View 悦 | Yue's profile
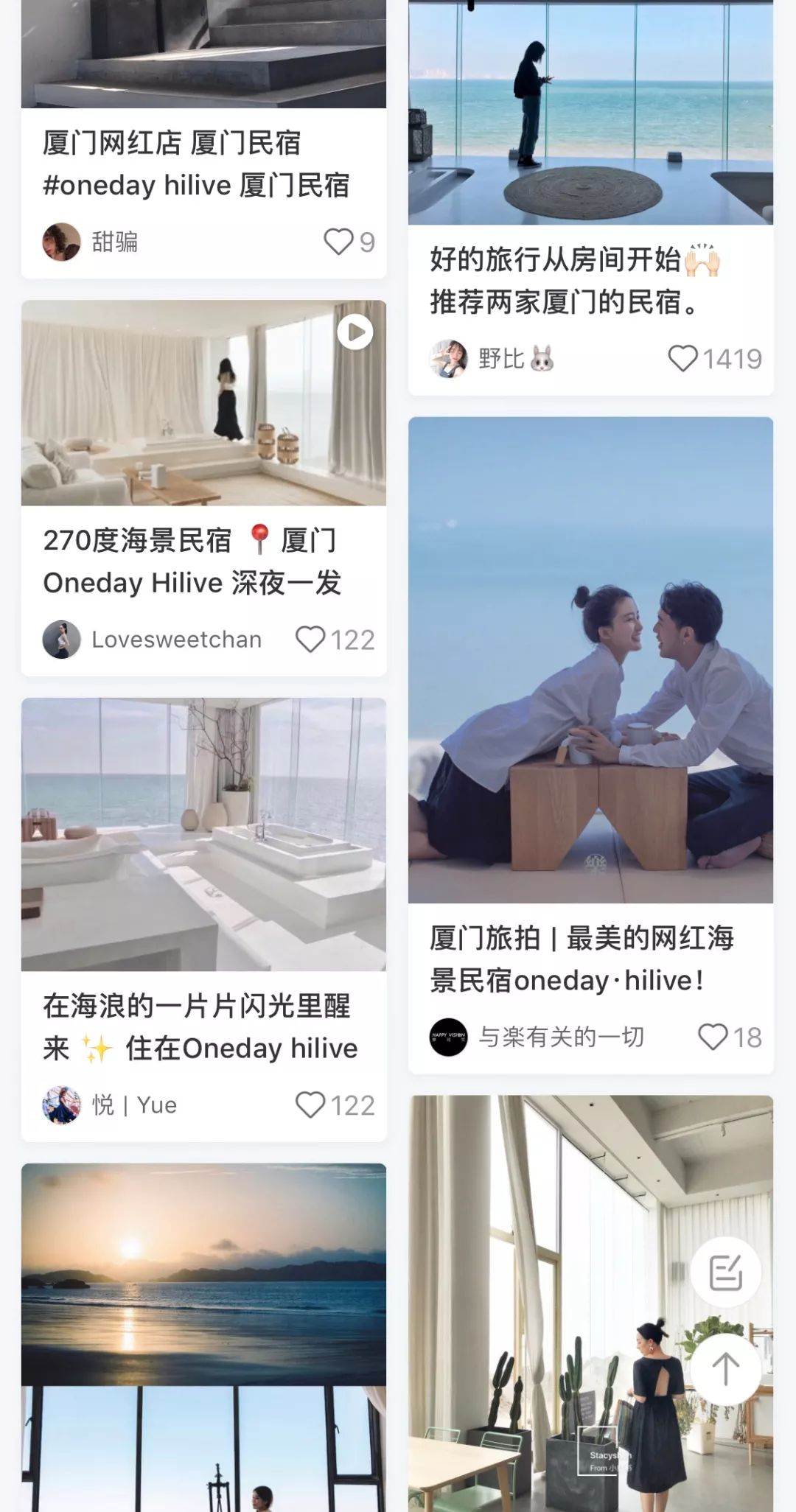The height and width of the screenshot is (1512, 796). 61,1105
